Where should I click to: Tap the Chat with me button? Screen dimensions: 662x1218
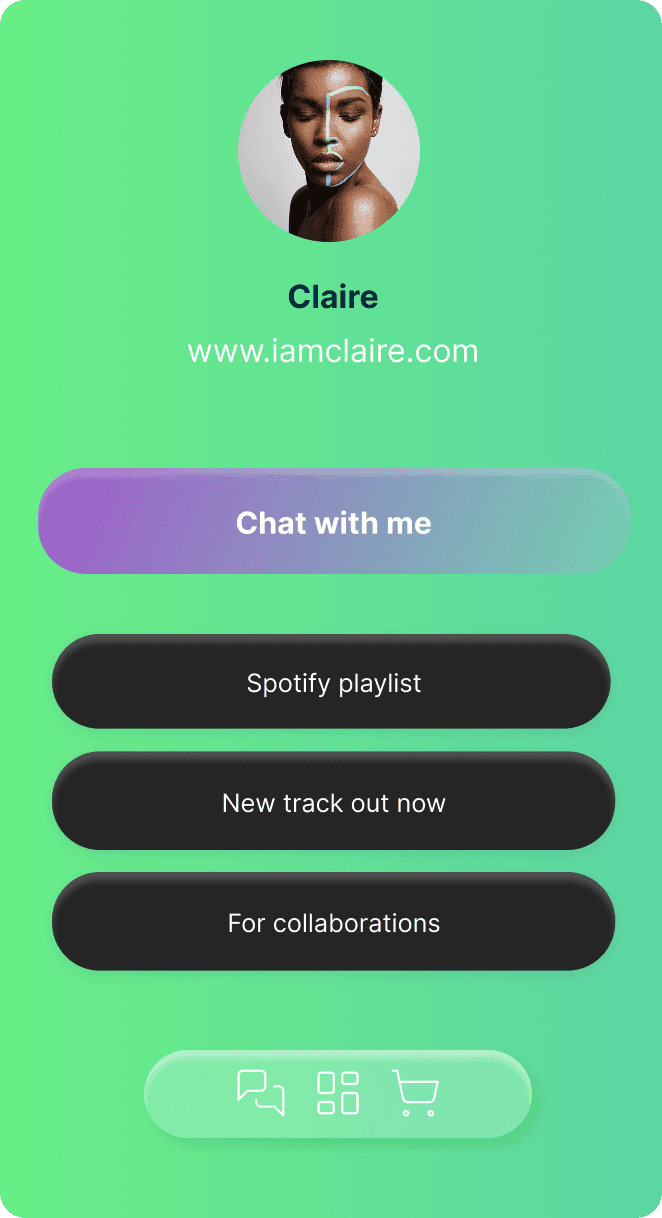pos(334,522)
